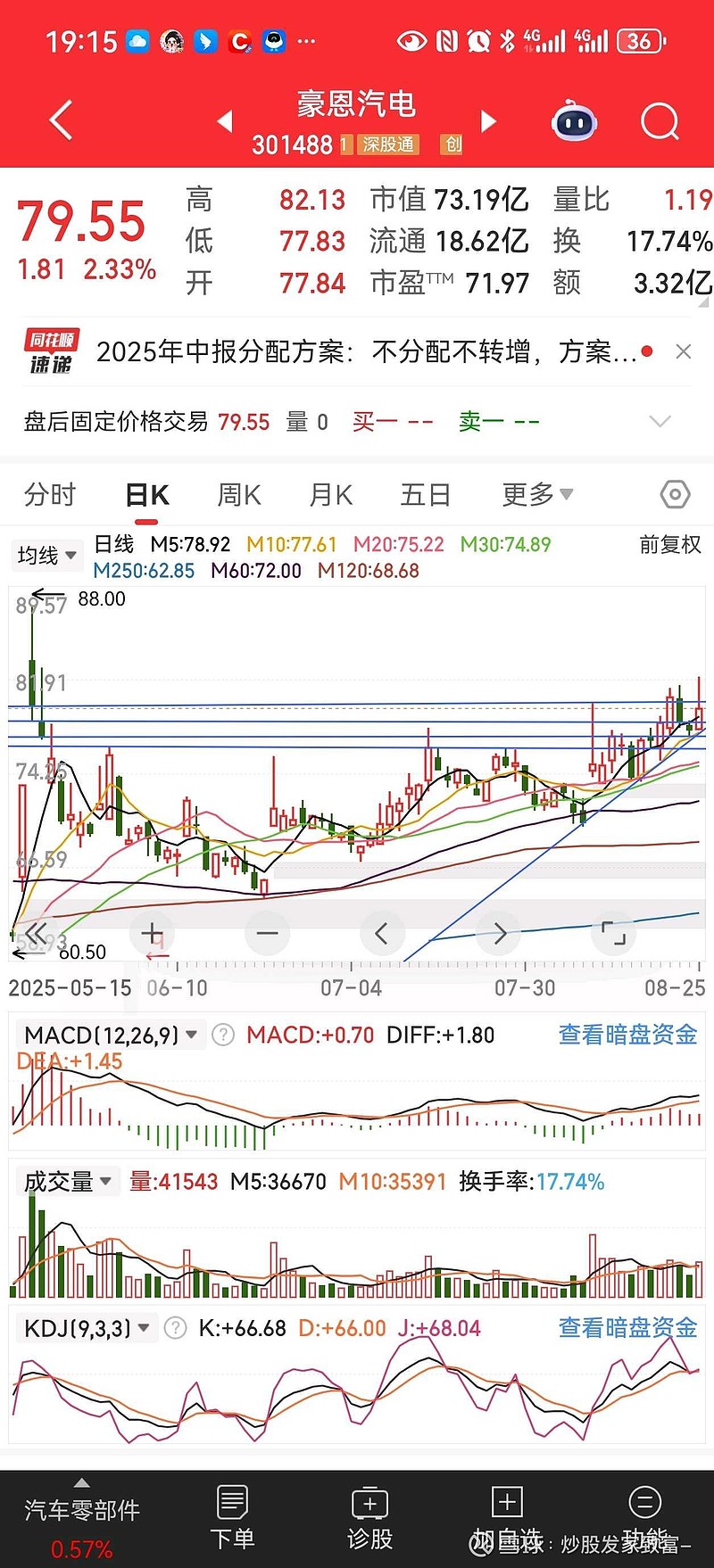This screenshot has width=714, height=1568.
Task: Open the search magnifier icon
Action: tap(660, 121)
